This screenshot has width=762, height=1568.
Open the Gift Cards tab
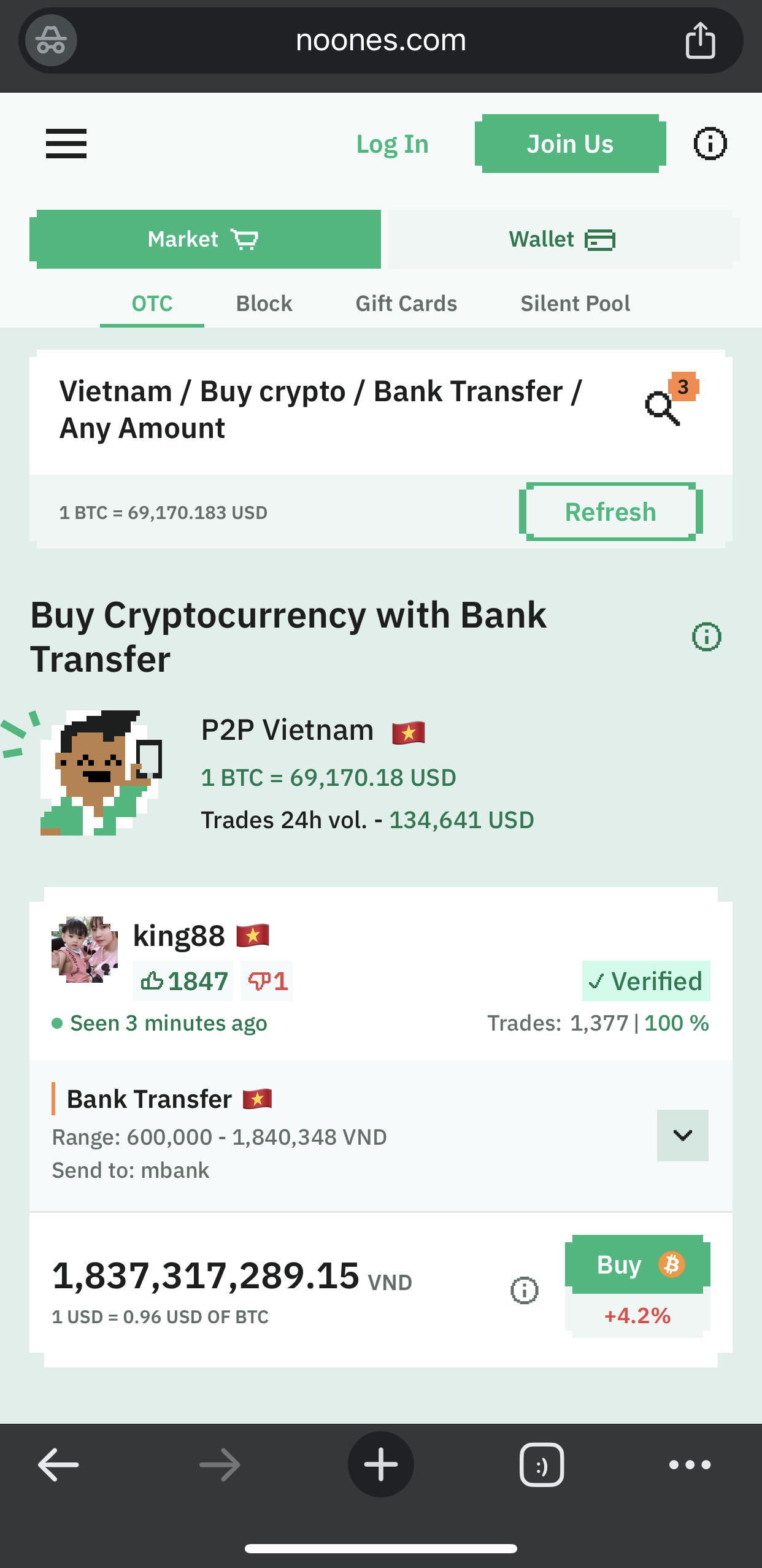406,304
